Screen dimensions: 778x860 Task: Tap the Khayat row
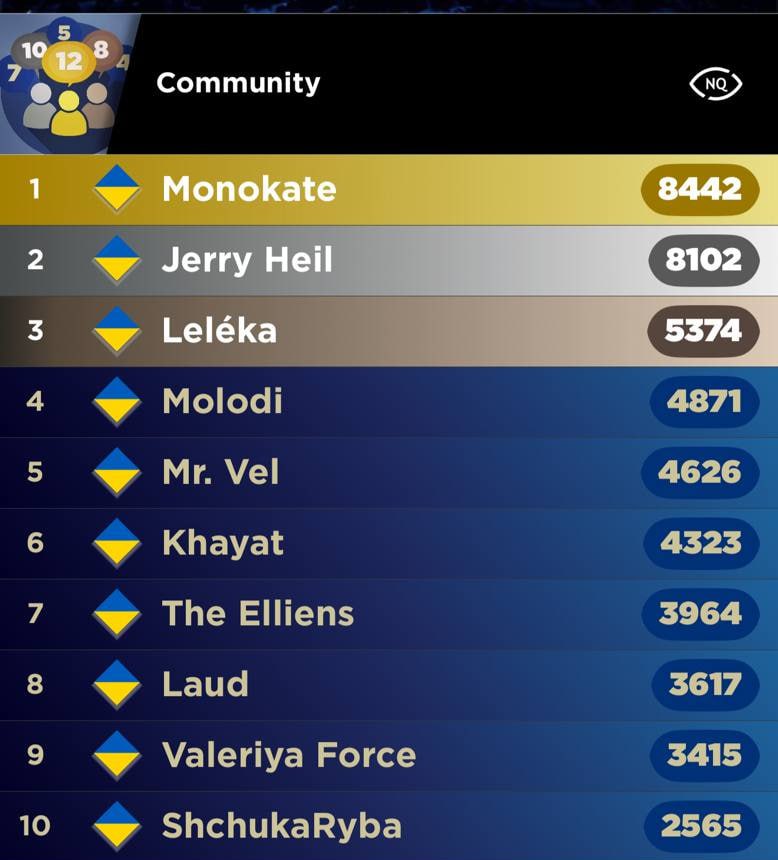coord(389,543)
